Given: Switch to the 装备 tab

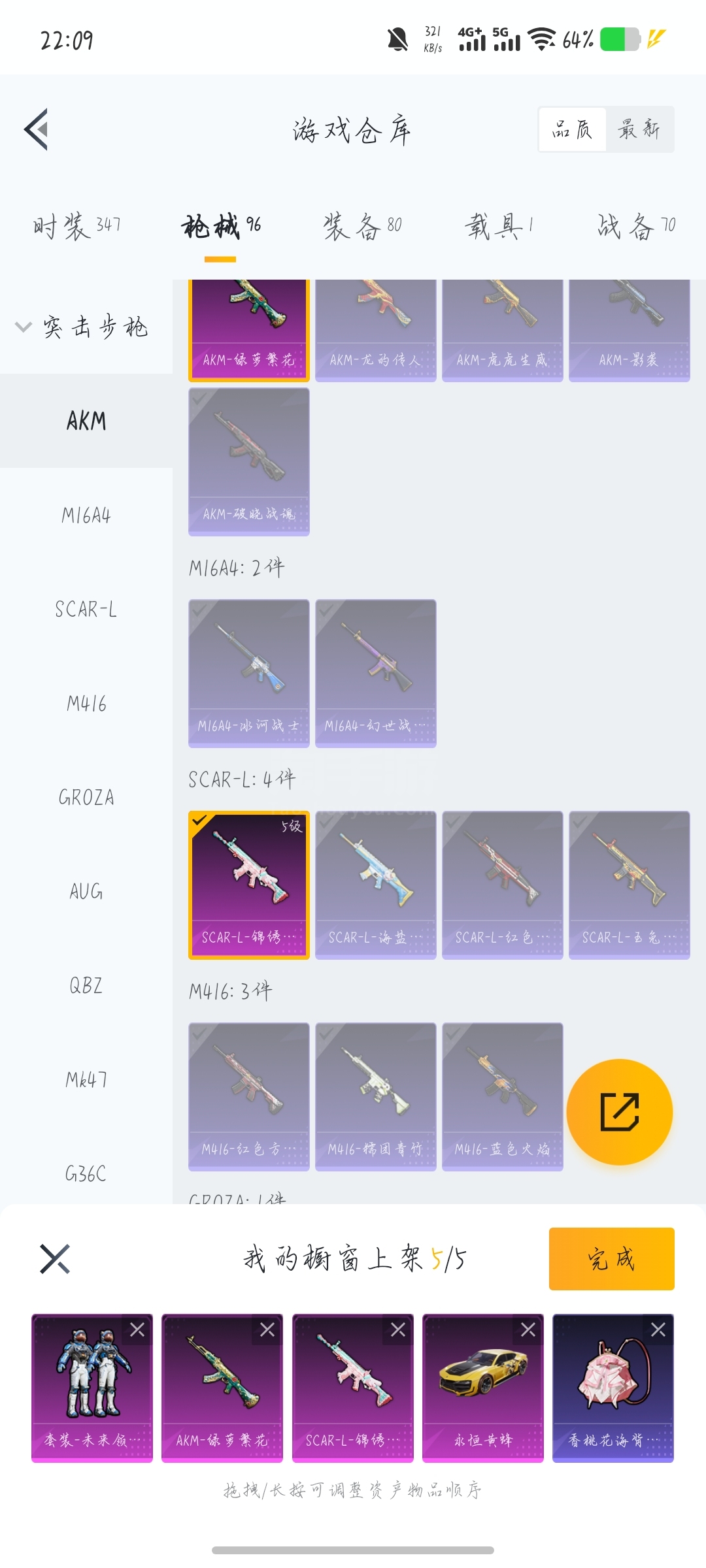Looking at the screenshot, I should (362, 226).
